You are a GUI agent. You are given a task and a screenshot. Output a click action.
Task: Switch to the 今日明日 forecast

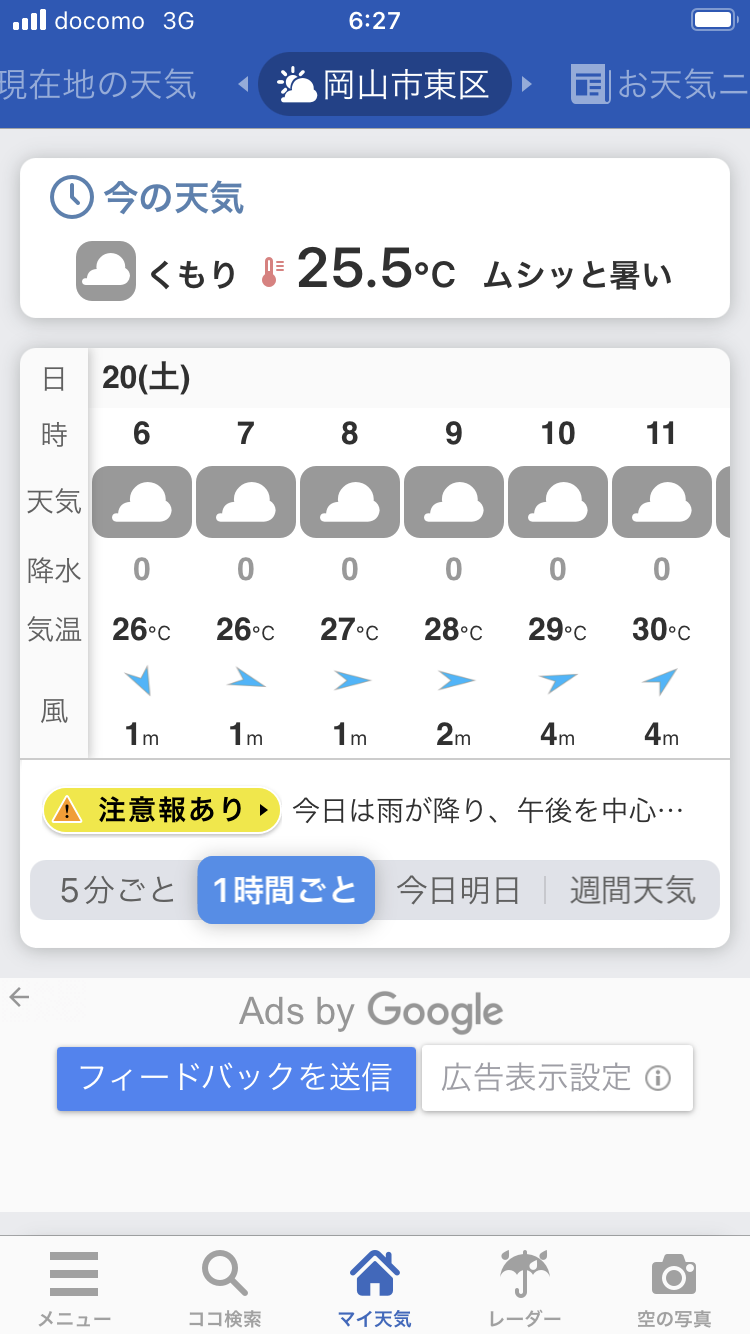459,890
